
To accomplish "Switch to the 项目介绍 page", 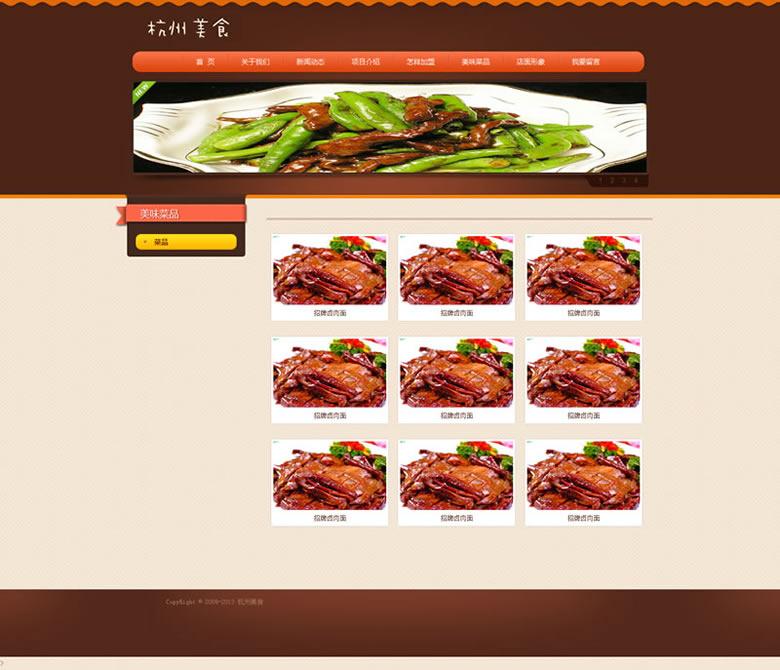I will click(x=365, y=62).
